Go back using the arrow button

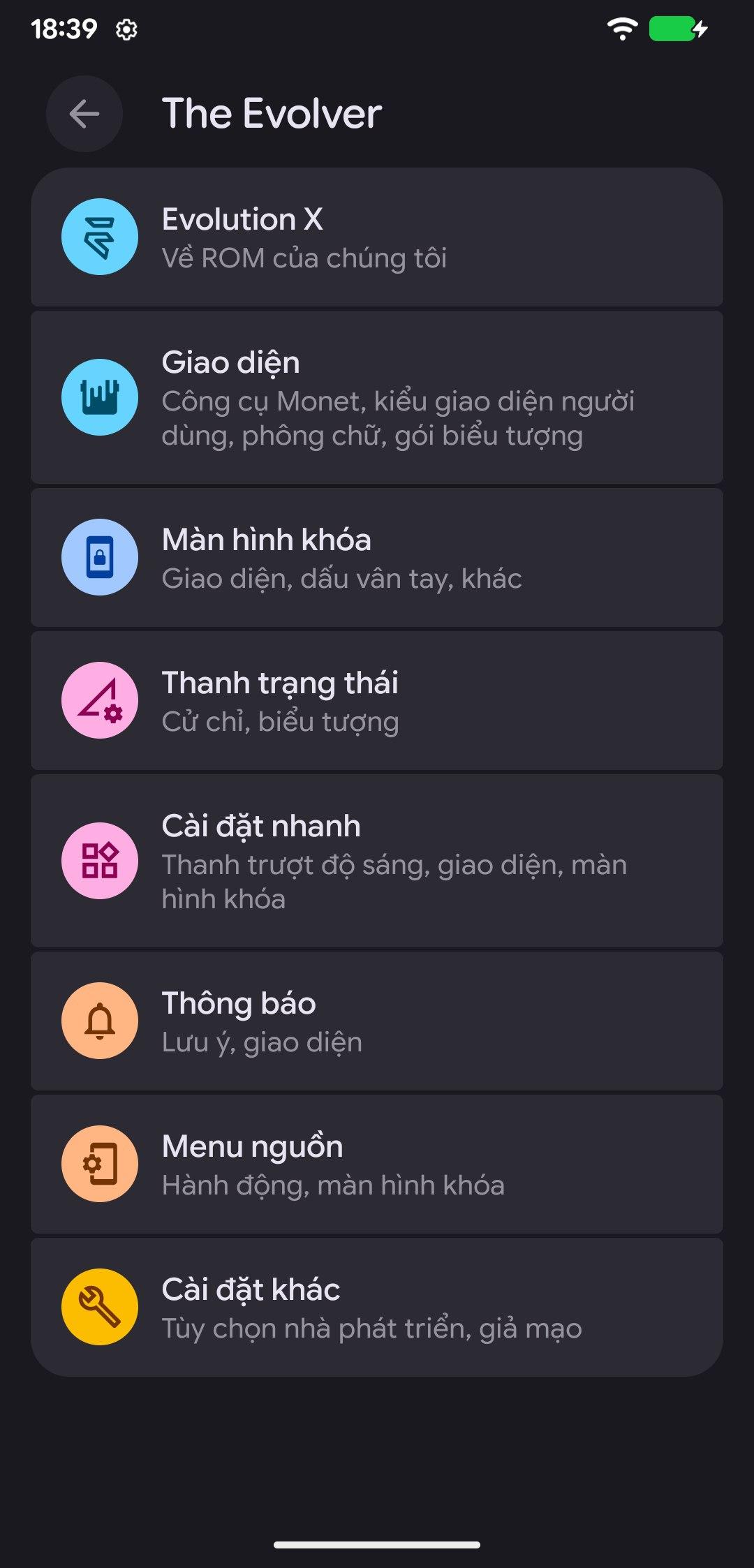point(84,114)
